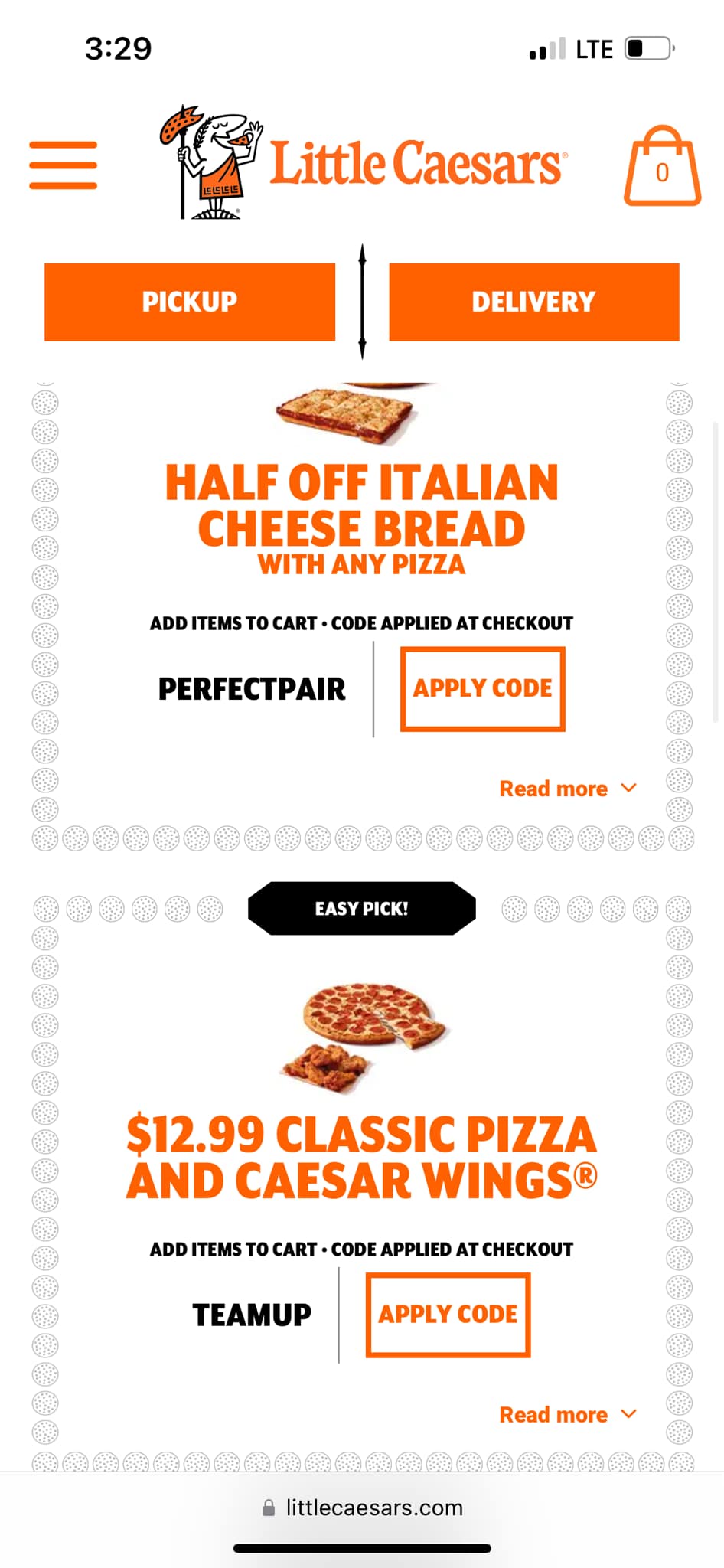Select the PICKUP ordering mode

(x=190, y=301)
